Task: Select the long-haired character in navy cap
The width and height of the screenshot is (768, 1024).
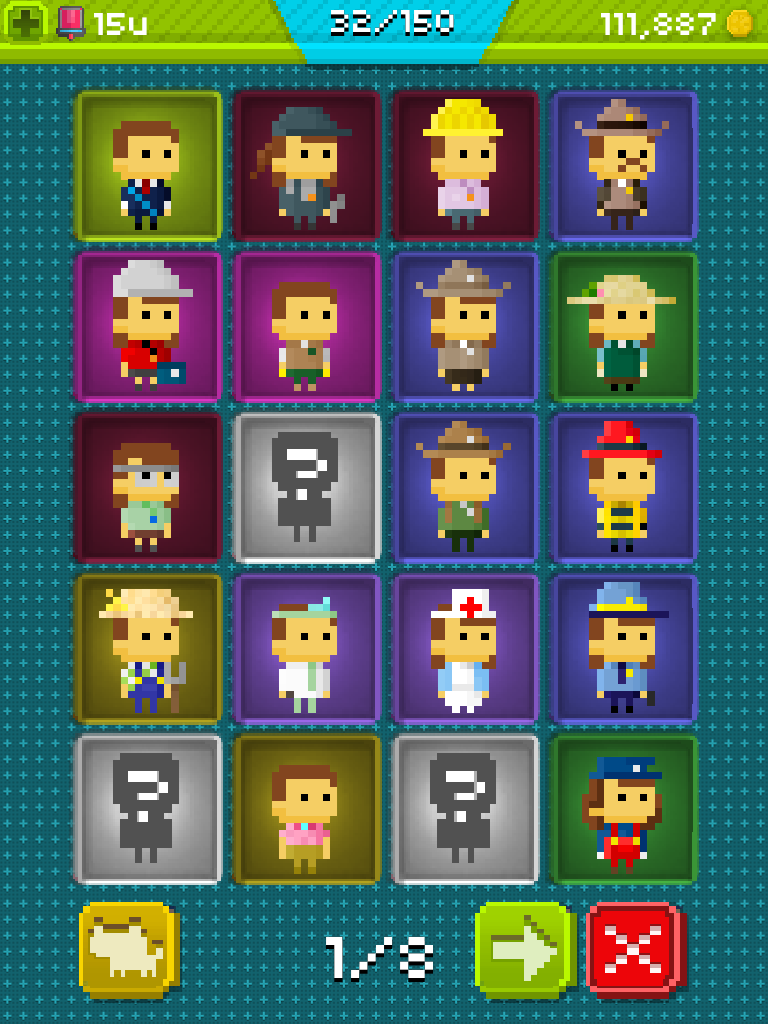Action: [624, 810]
